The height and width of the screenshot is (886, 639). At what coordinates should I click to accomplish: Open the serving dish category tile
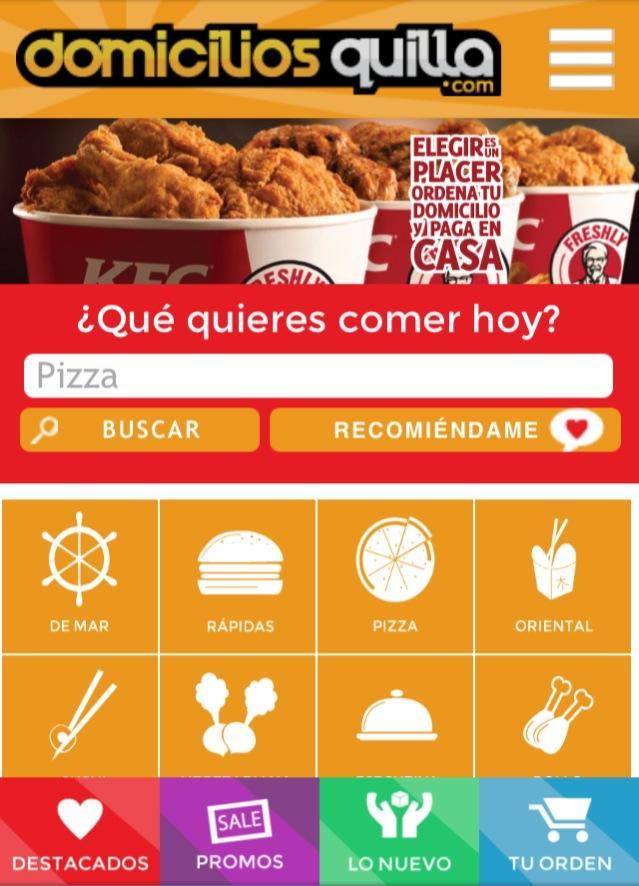coord(395,715)
